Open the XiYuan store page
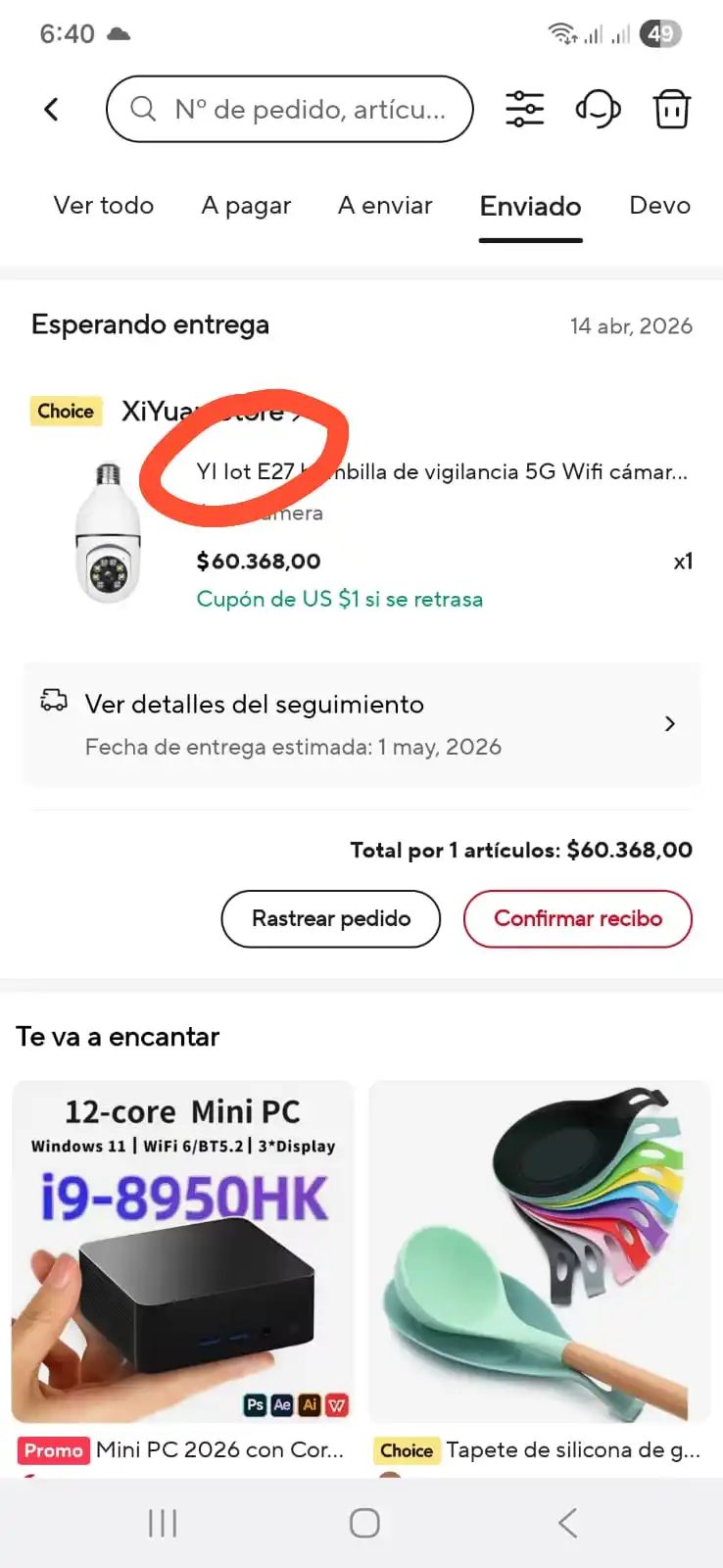 [212, 412]
